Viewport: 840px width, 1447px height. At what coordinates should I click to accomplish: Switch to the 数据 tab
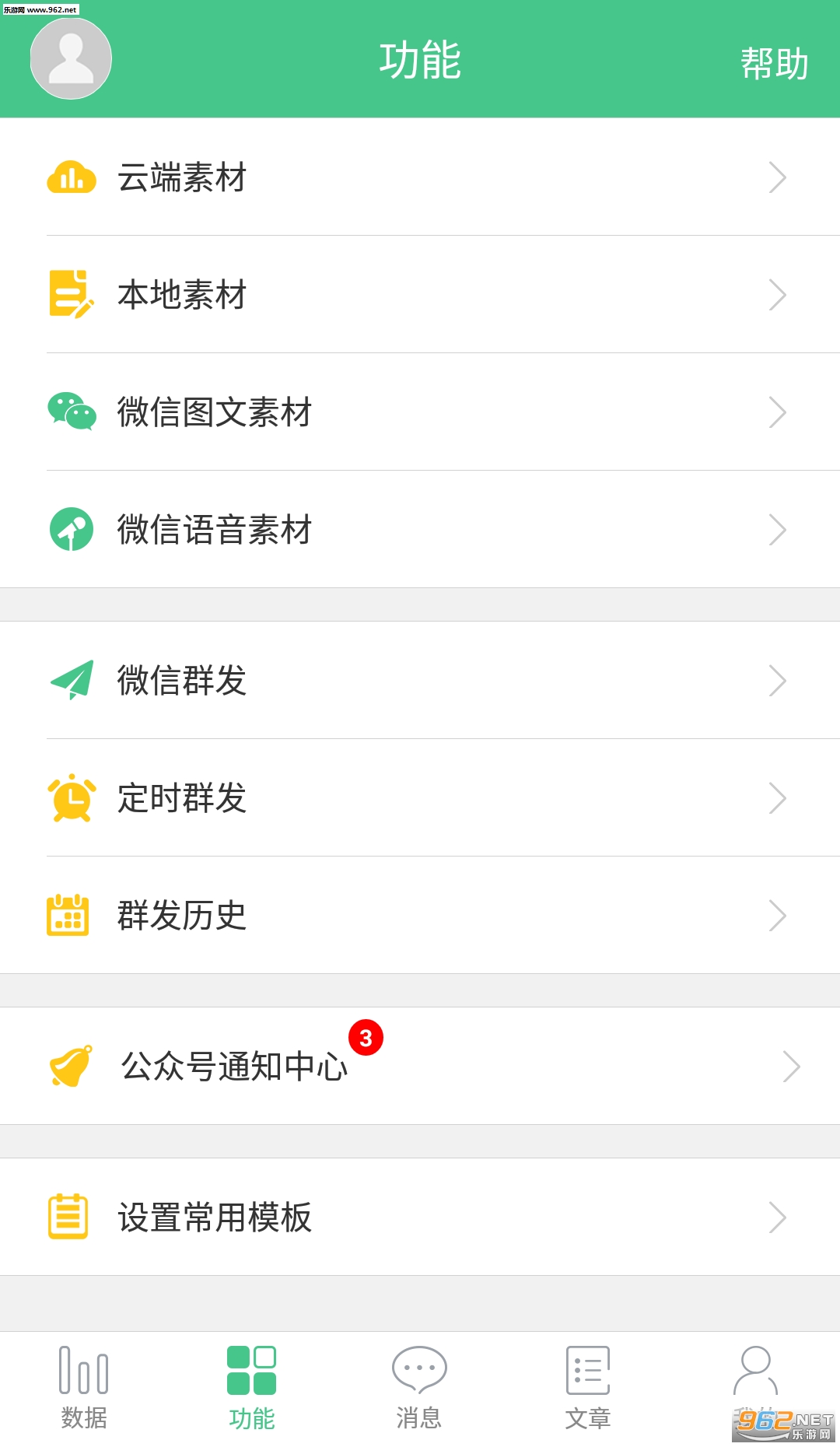[x=84, y=1389]
